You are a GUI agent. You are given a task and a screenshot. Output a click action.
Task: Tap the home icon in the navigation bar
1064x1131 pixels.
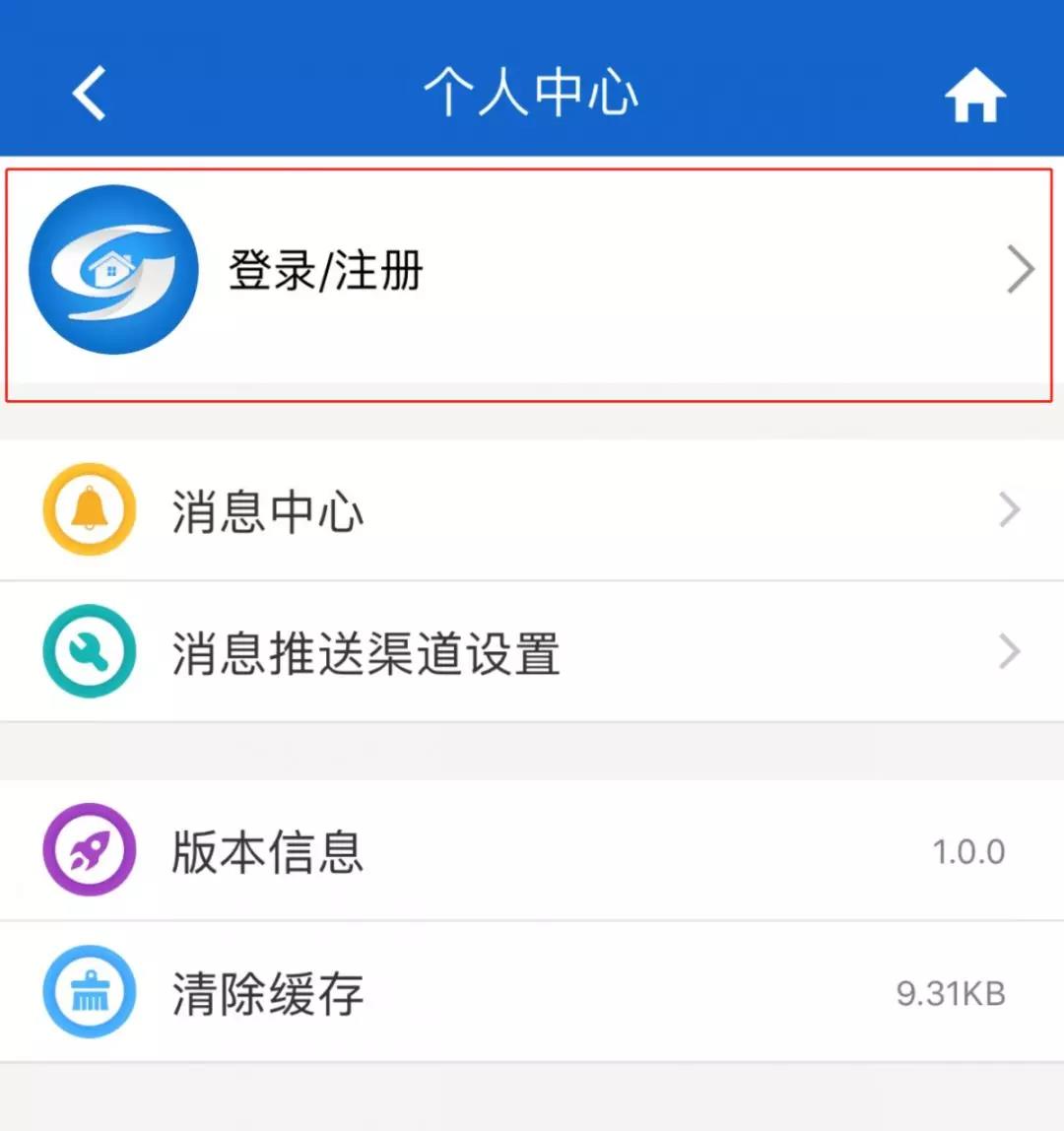click(975, 94)
